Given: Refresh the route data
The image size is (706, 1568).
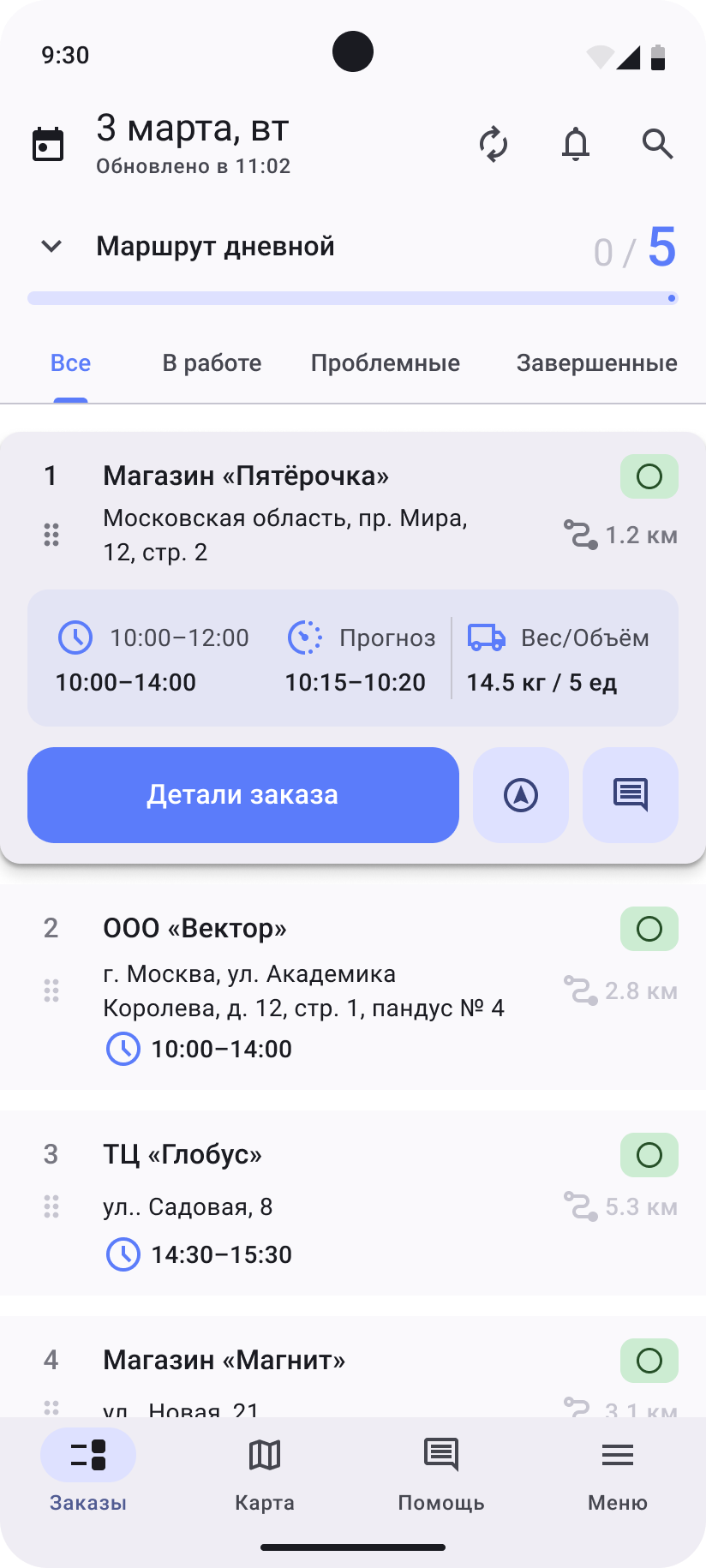Looking at the screenshot, I should (x=494, y=145).
